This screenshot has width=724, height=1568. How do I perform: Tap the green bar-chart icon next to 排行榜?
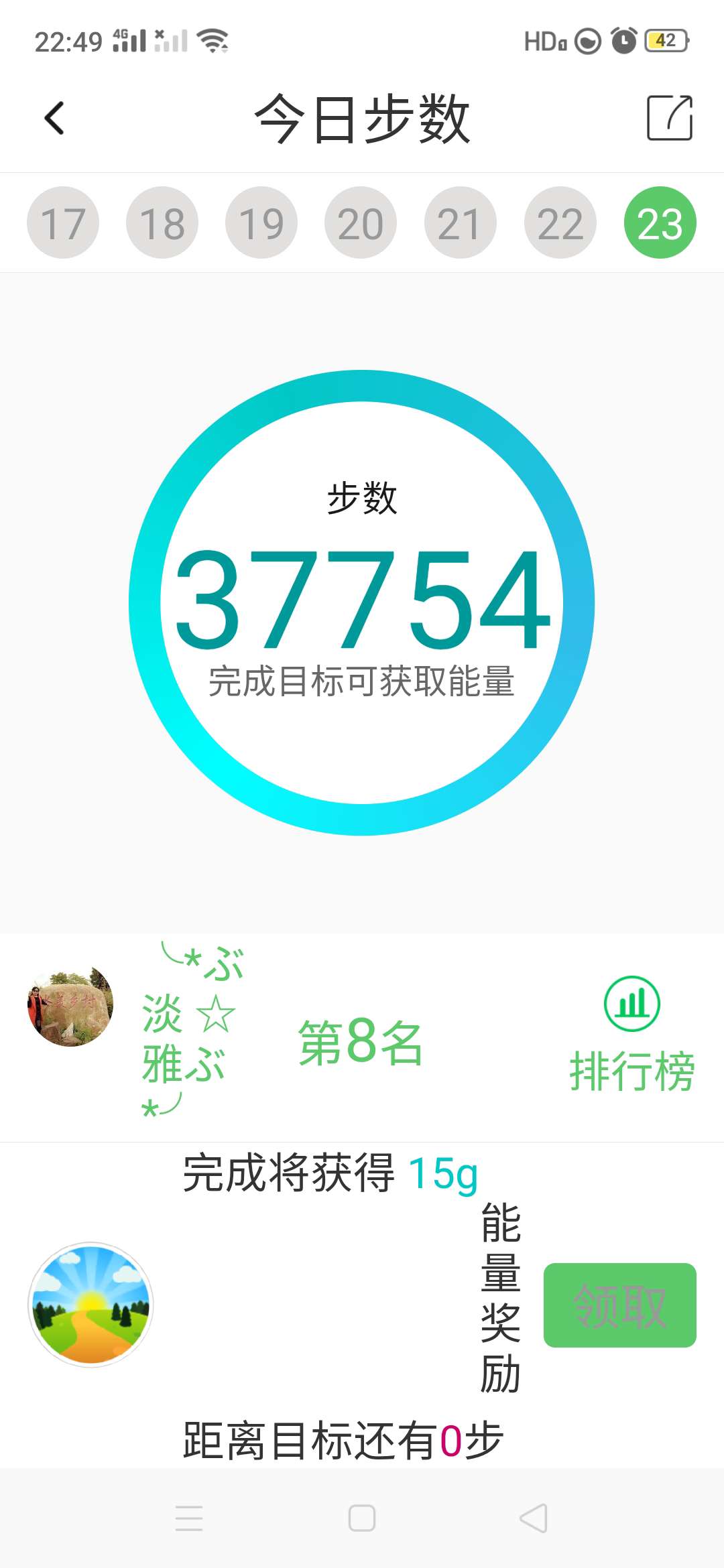[632, 1004]
